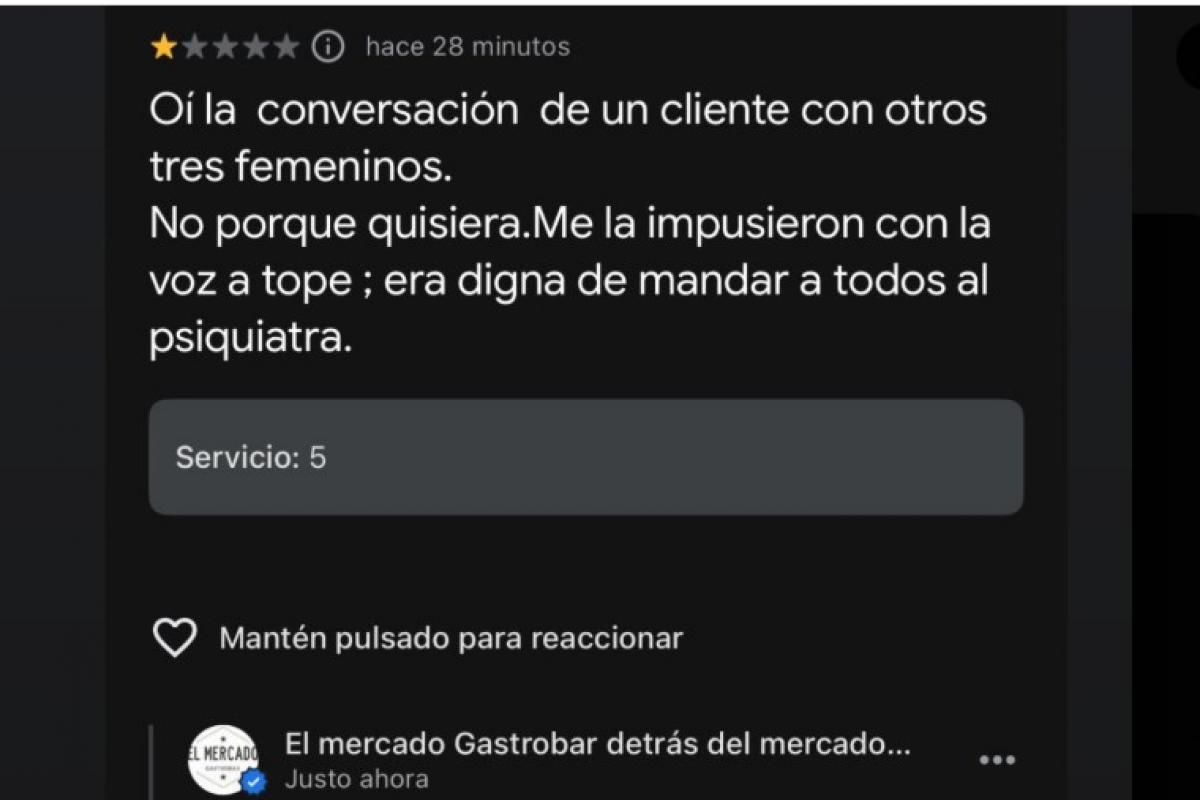Open the info icon beside the star rating

[x=328, y=46]
